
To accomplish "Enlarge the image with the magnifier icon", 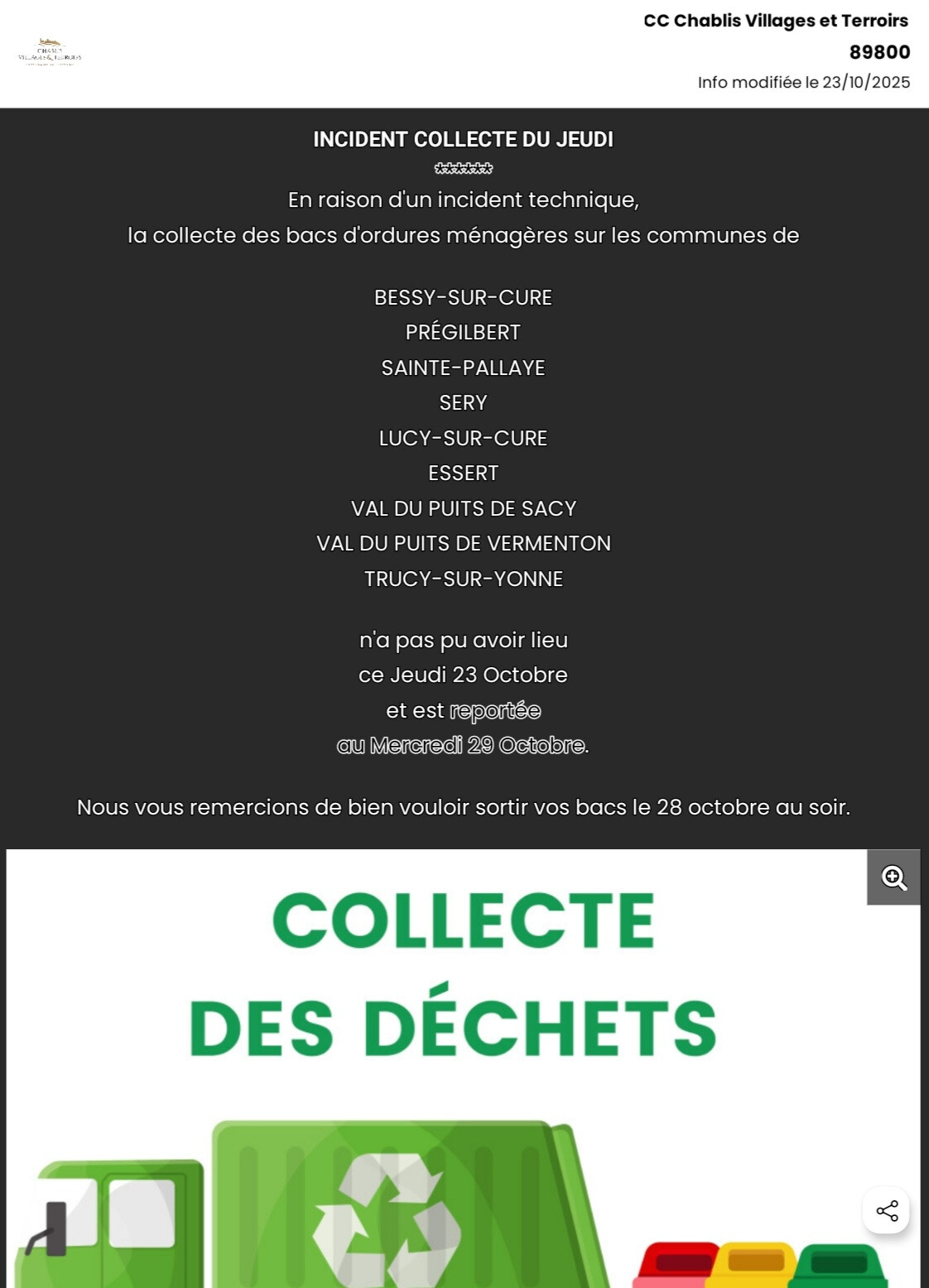I will pyautogui.click(x=893, y=877).
